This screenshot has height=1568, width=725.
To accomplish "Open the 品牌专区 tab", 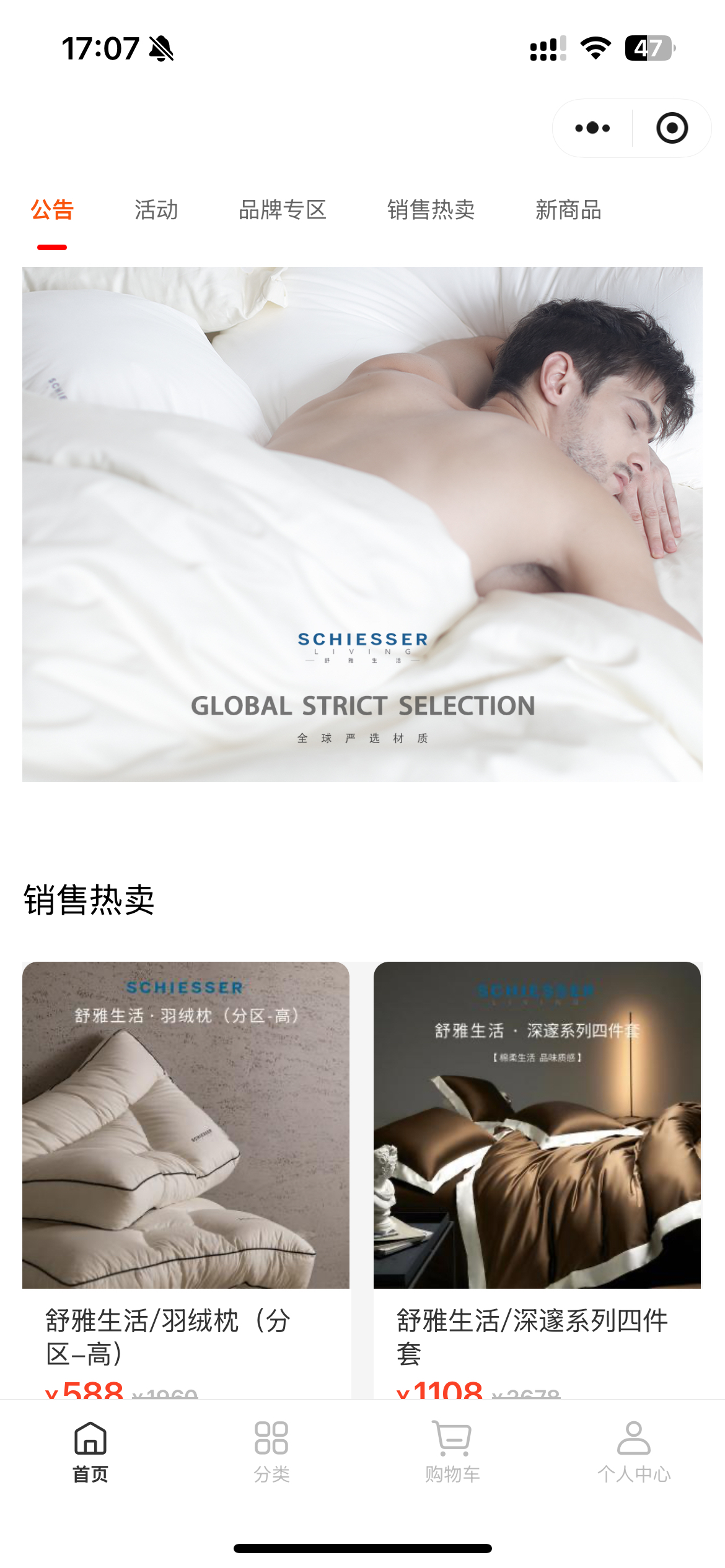I will 283,210.
